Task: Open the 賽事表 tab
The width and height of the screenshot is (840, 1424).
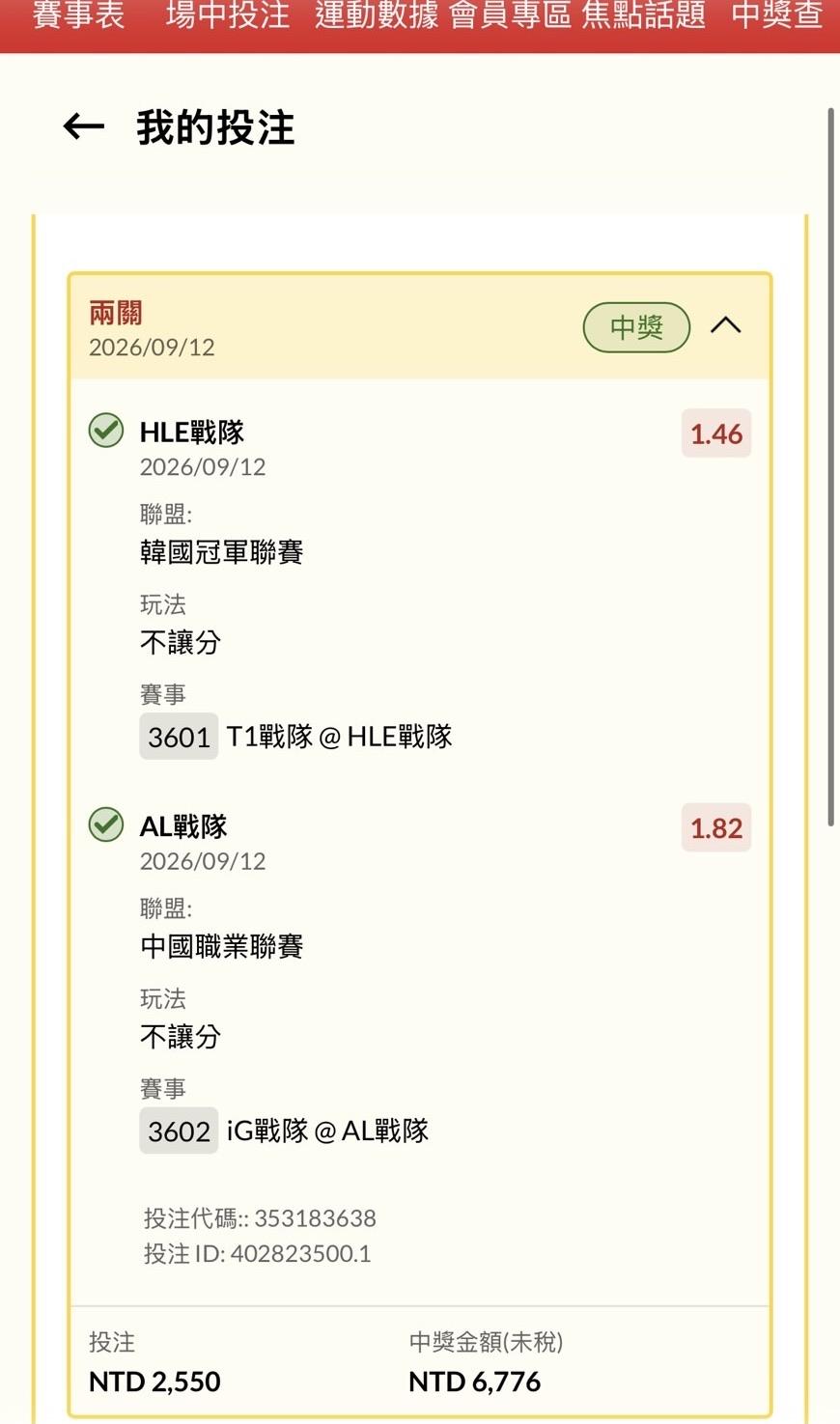Action: pyautogui.click(x=78, y=15)
